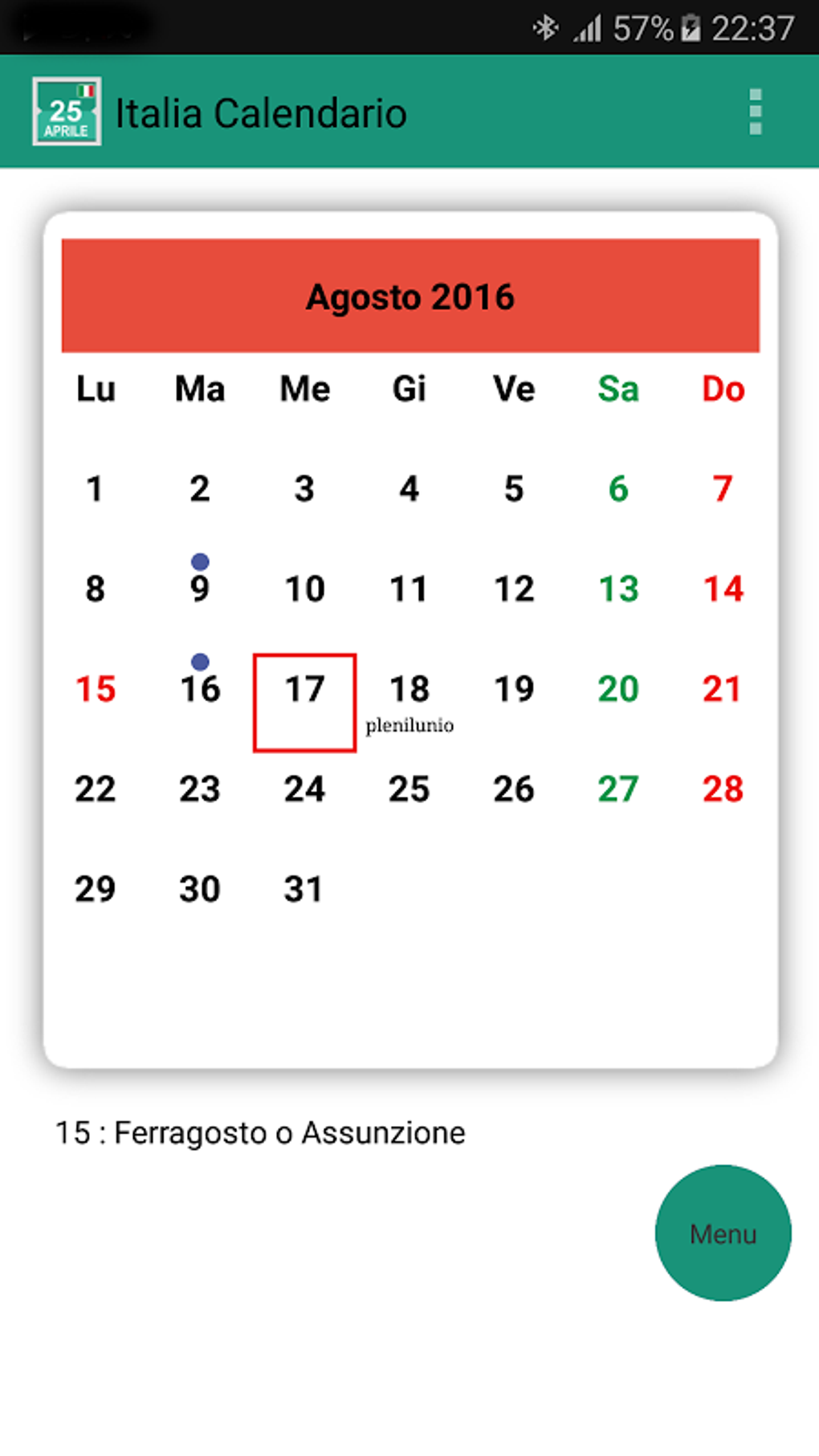
Task: Tap the clock showing 22:37
Action: pos(753,27)
